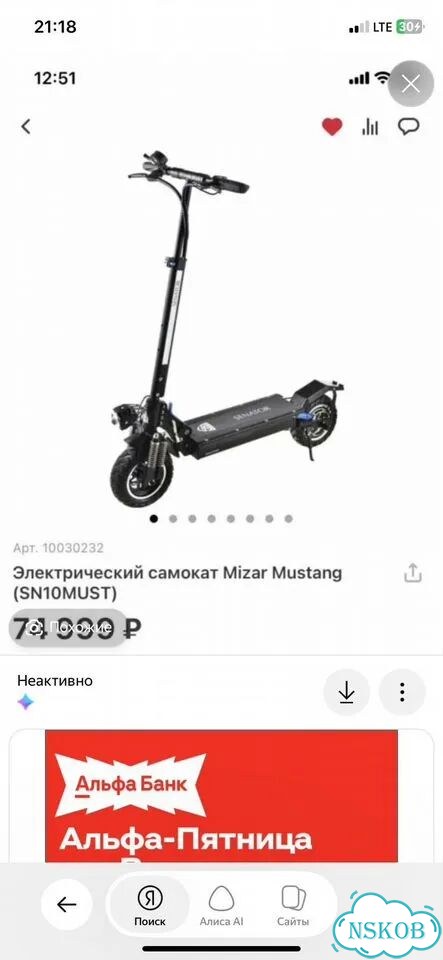Download the image
The height and width of the screenshot is (960, 443).
(346, 692)
